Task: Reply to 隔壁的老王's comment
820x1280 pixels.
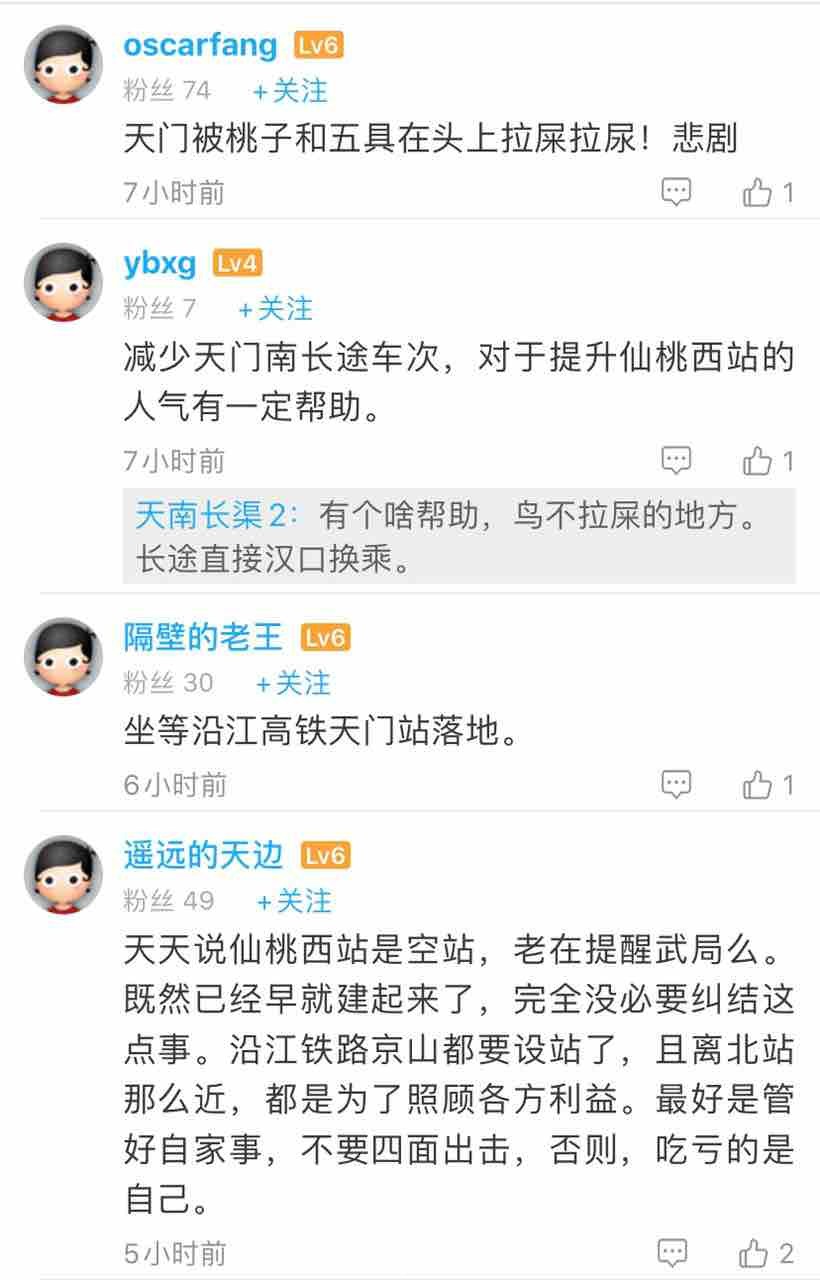Action: coord(677,784)
